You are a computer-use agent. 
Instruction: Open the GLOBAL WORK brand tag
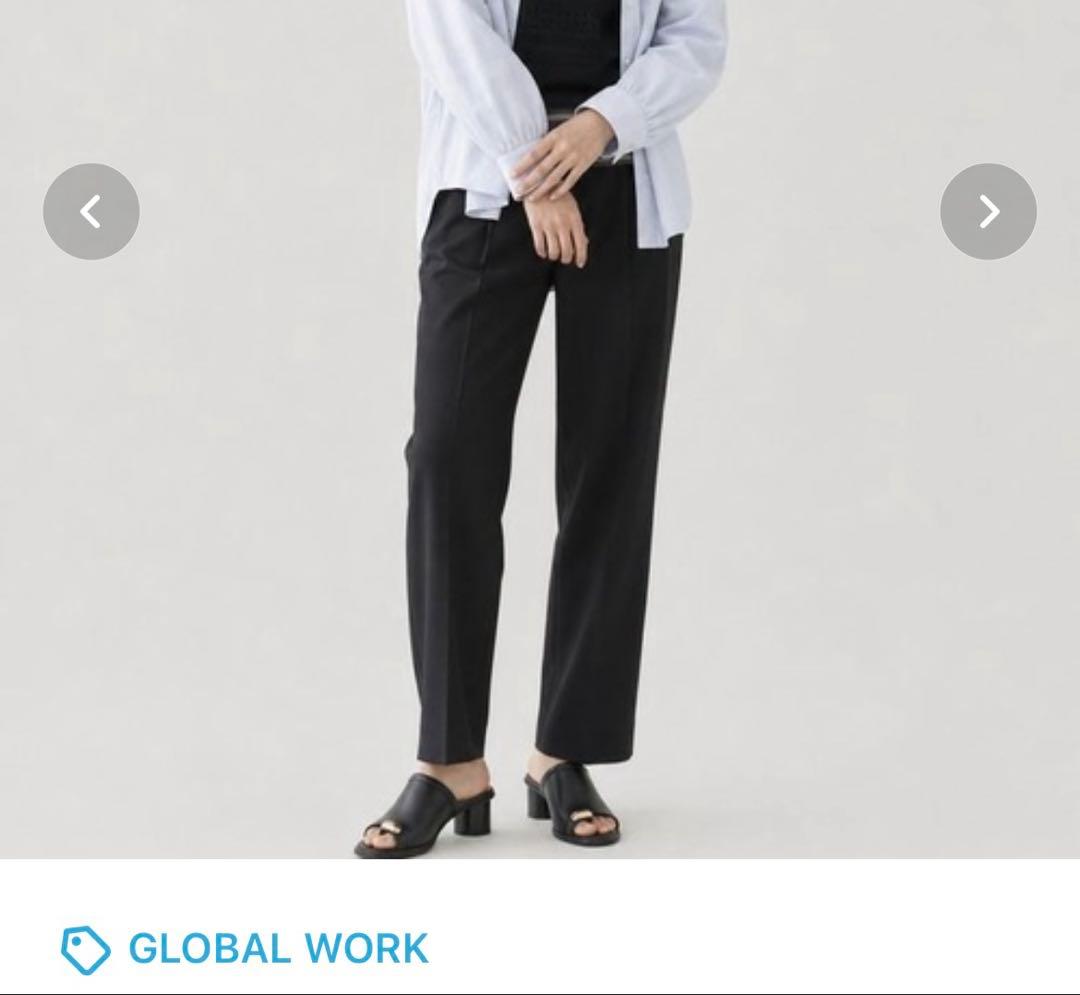245,950
